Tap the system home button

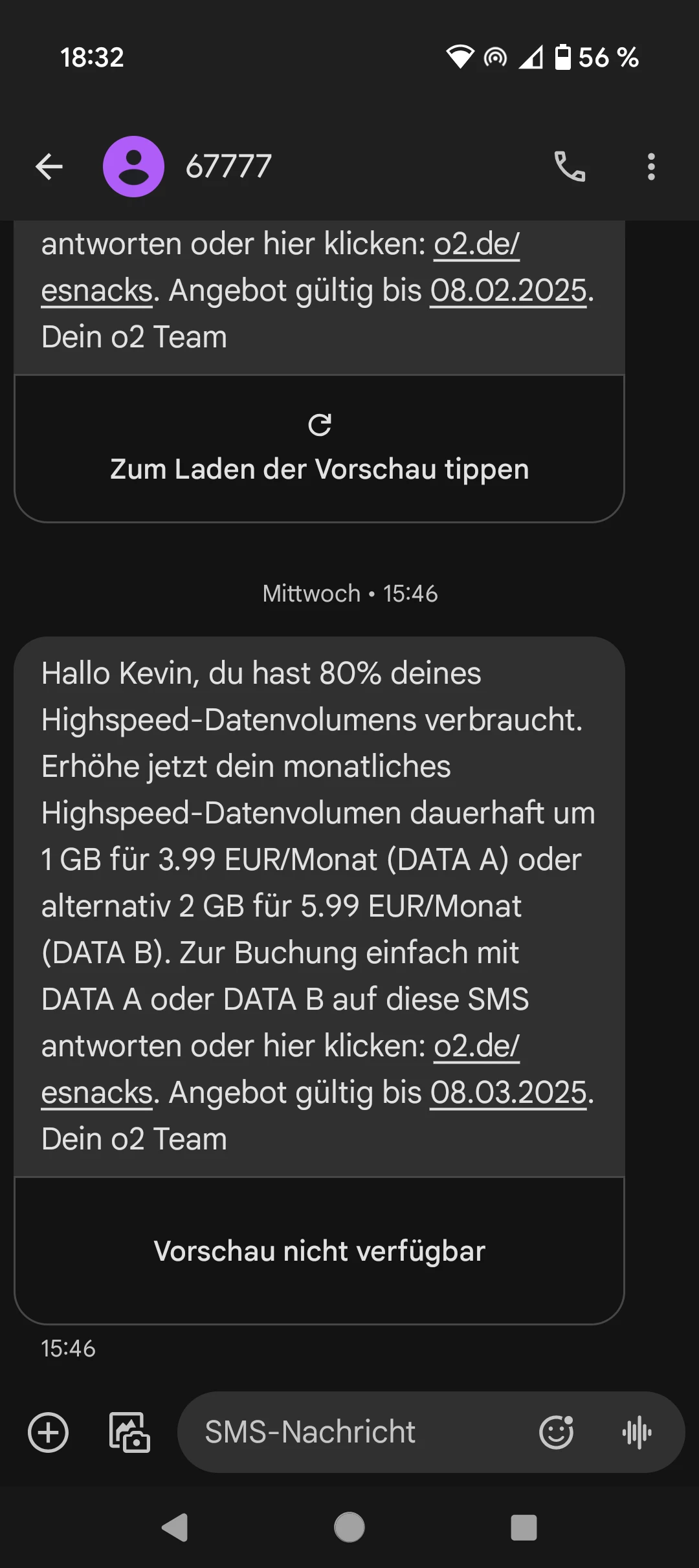pyautogui.click(x=349, y=1528)
